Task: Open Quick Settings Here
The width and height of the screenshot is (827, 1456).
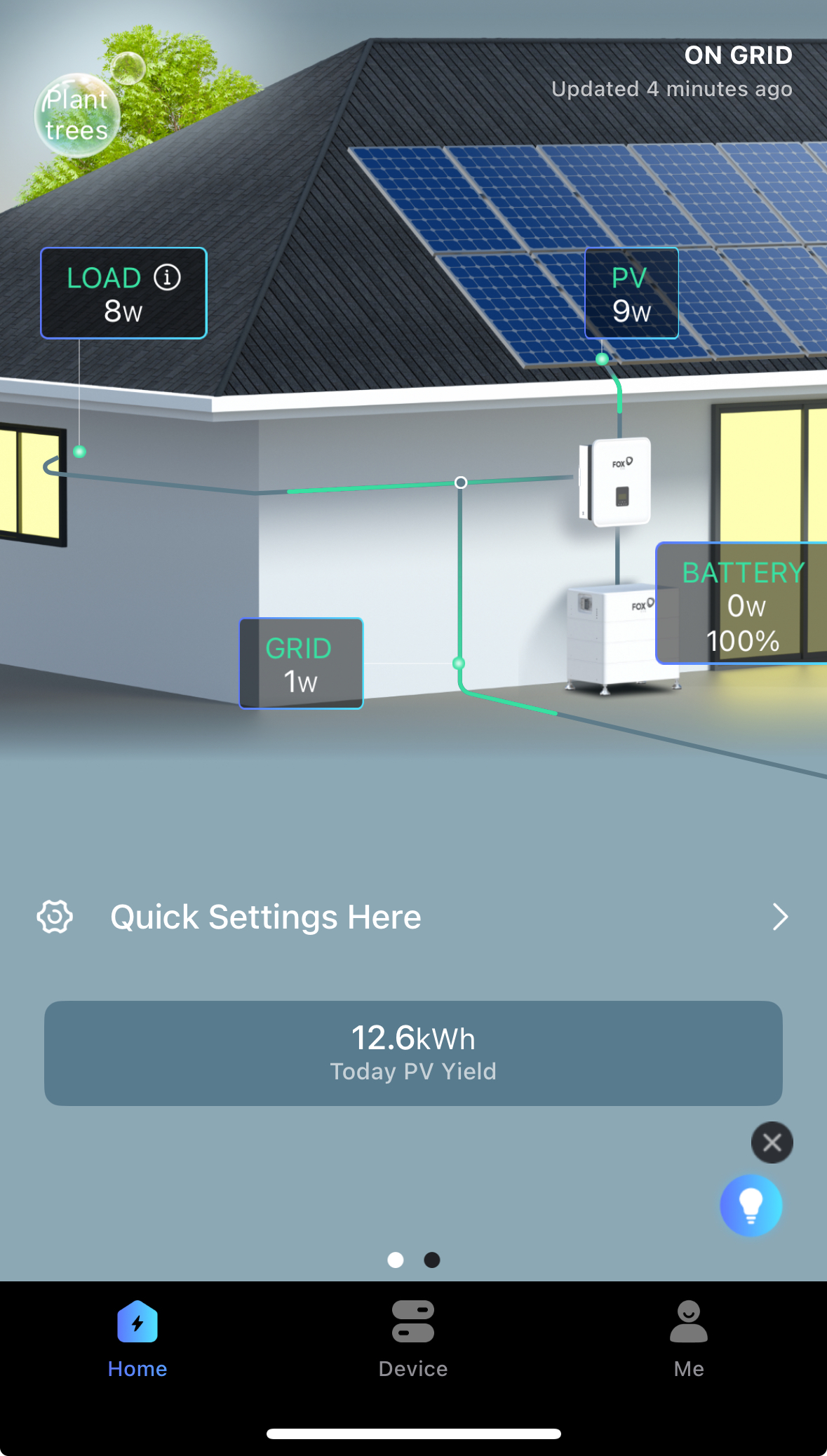Action: (413, 917)
